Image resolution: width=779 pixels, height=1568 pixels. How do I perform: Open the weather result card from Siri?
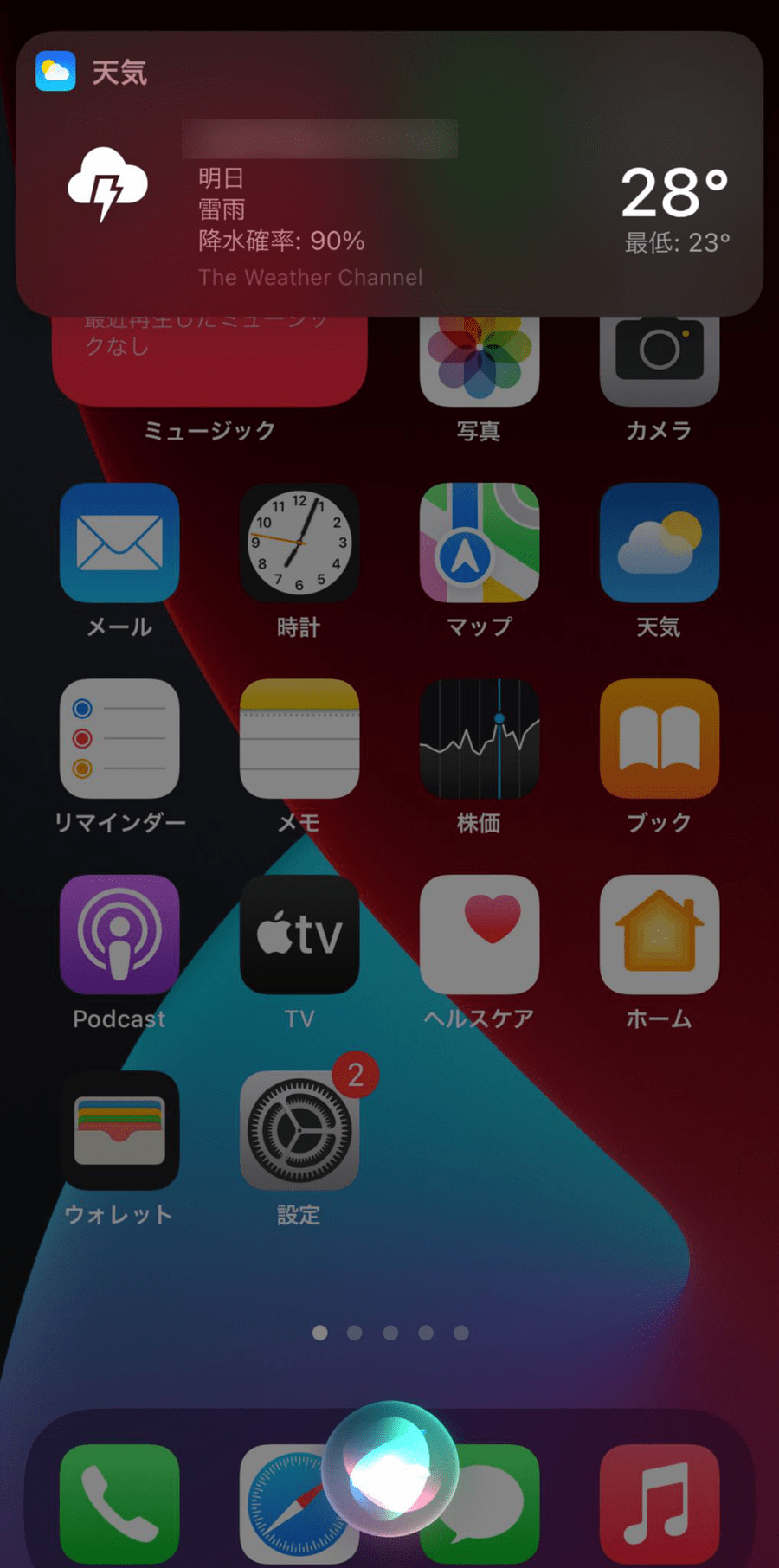[389, 174]
